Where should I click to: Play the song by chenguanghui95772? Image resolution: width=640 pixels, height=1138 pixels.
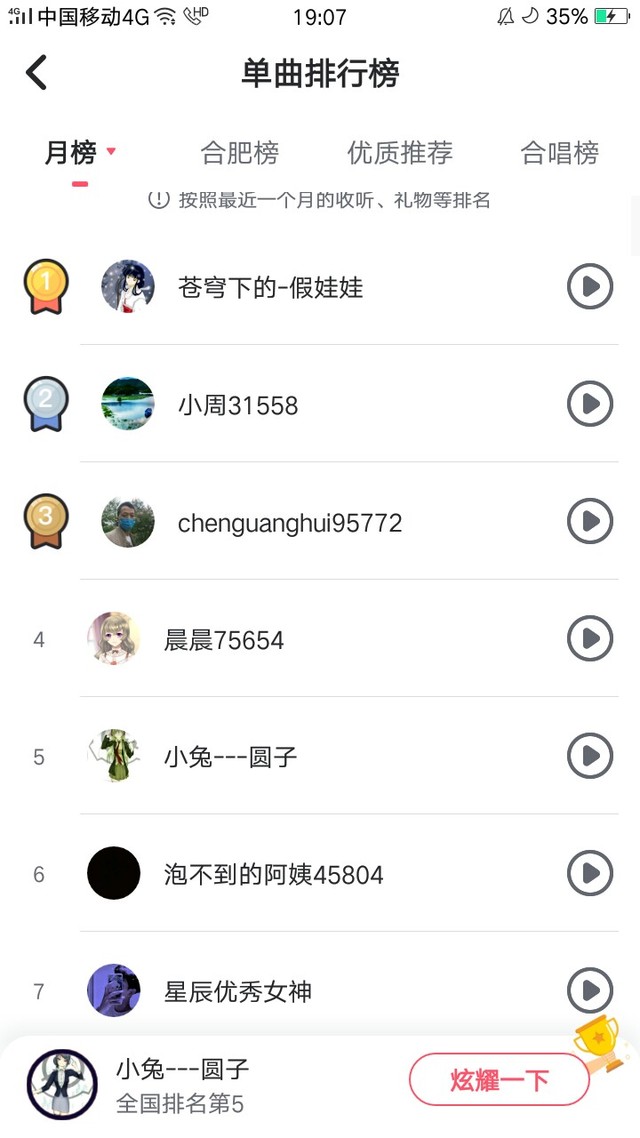tap(590, 522)
